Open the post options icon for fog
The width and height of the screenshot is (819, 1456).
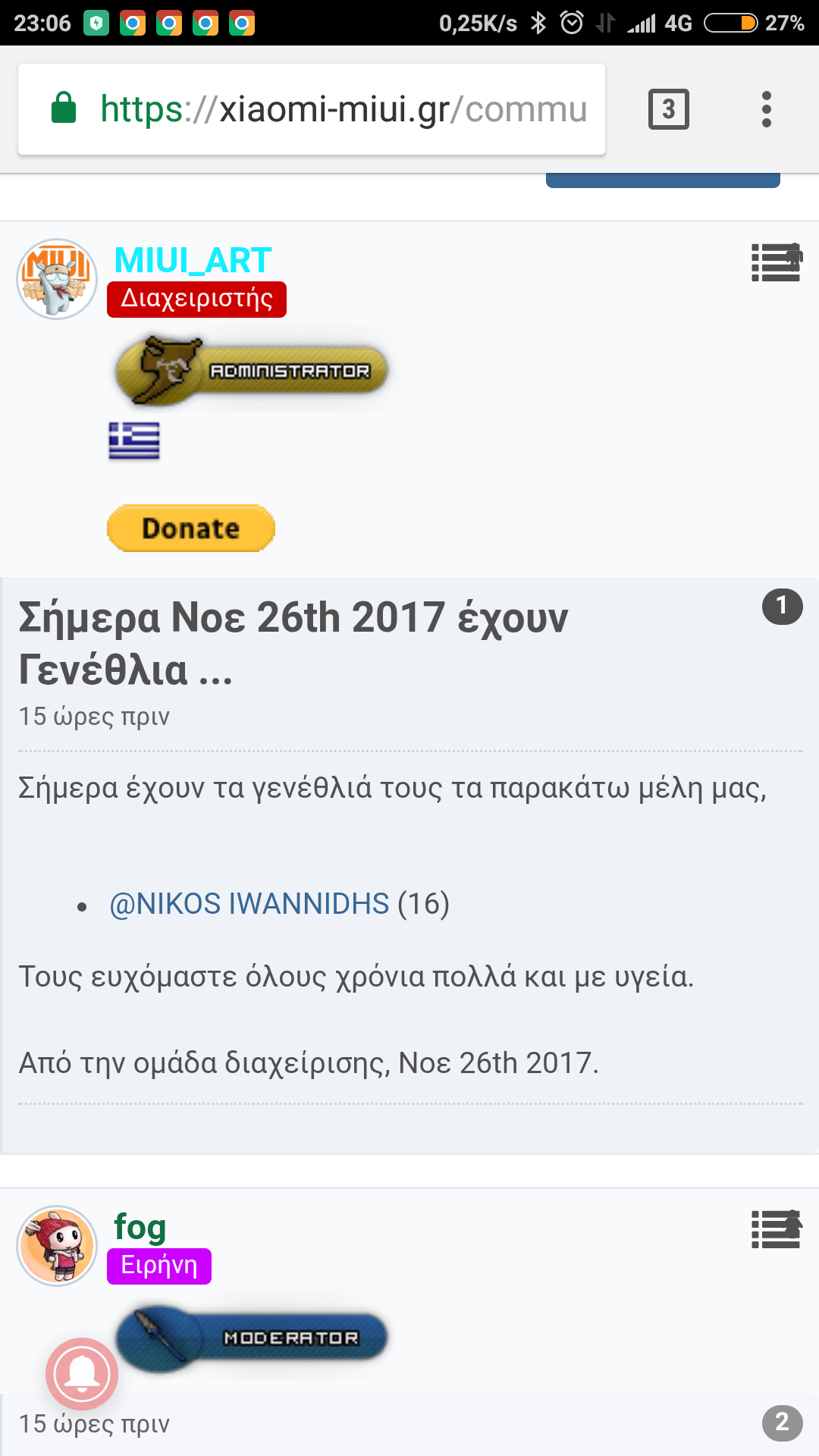(x=776, y=1229)
